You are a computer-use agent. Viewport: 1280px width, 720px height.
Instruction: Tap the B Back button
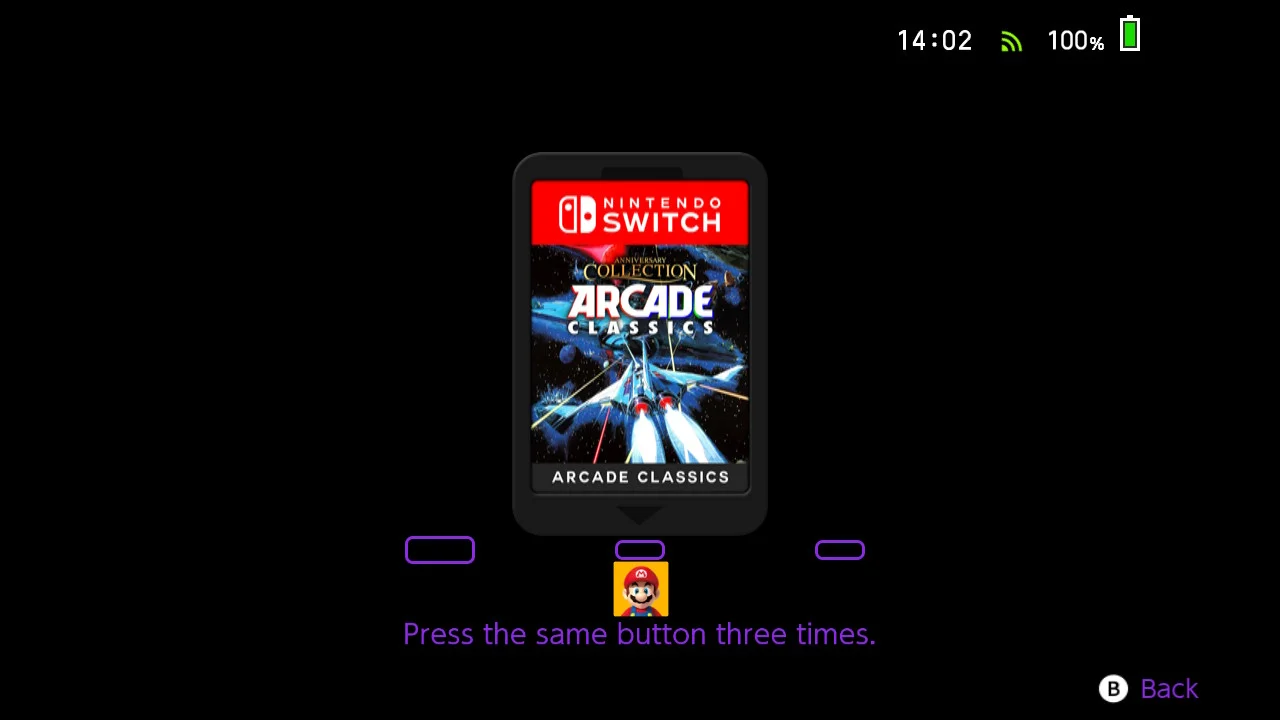1149,689
